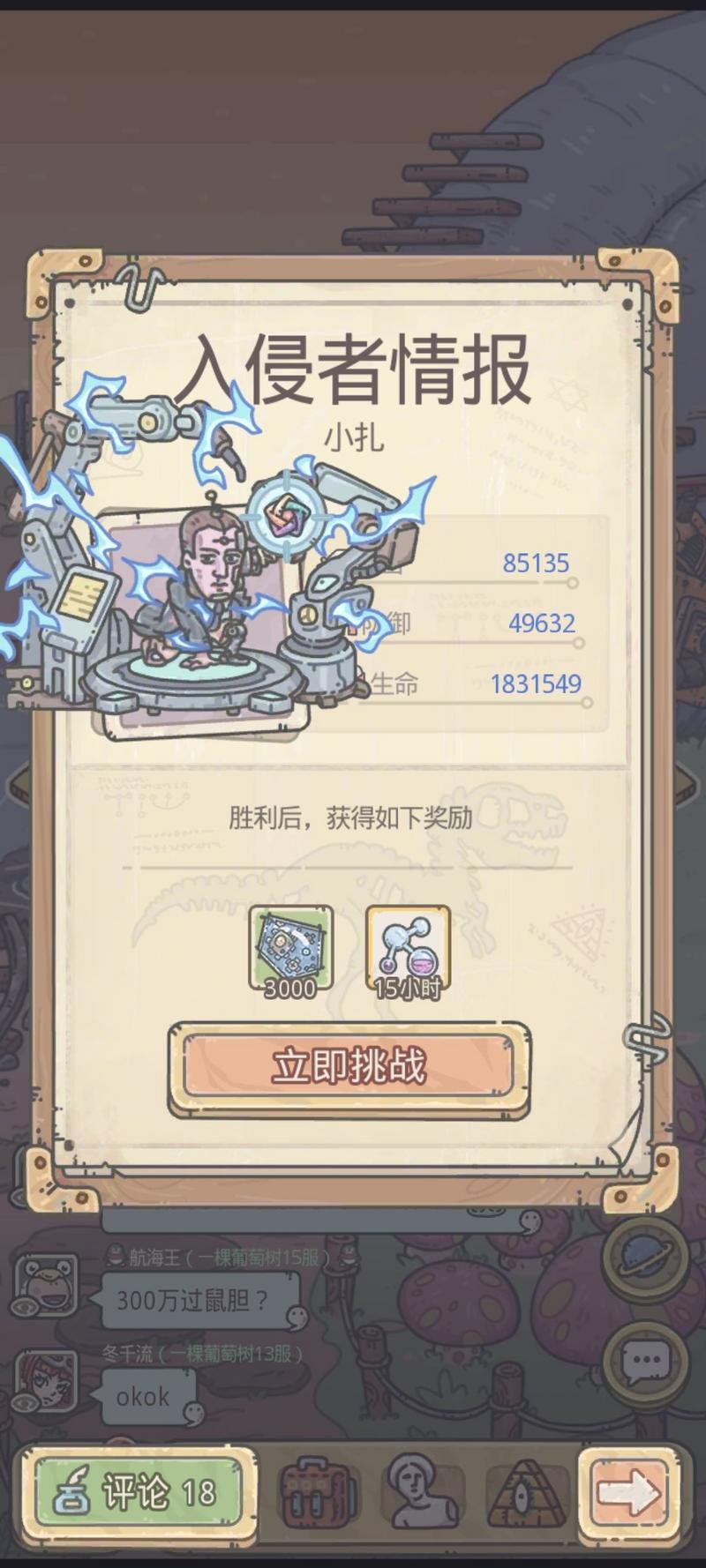Open the chat bubble icon
Image resolution: width=706 pixels, height=1568 pixels.
[646, 1362]
